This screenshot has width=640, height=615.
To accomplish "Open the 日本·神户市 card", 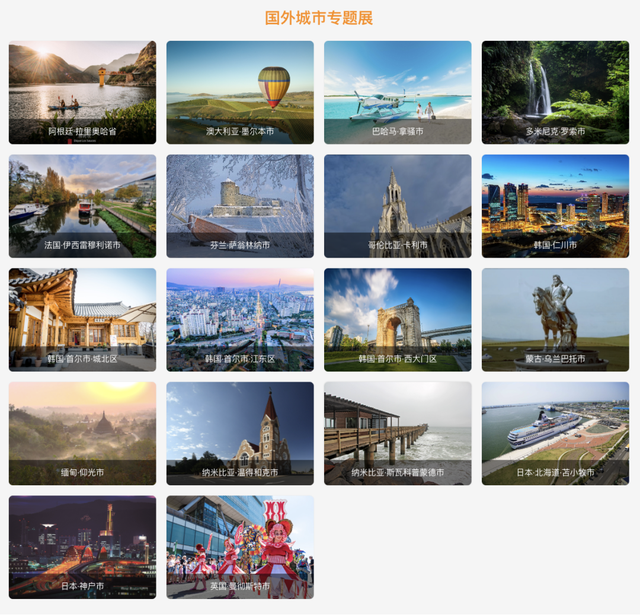I will tap(82, 547).
